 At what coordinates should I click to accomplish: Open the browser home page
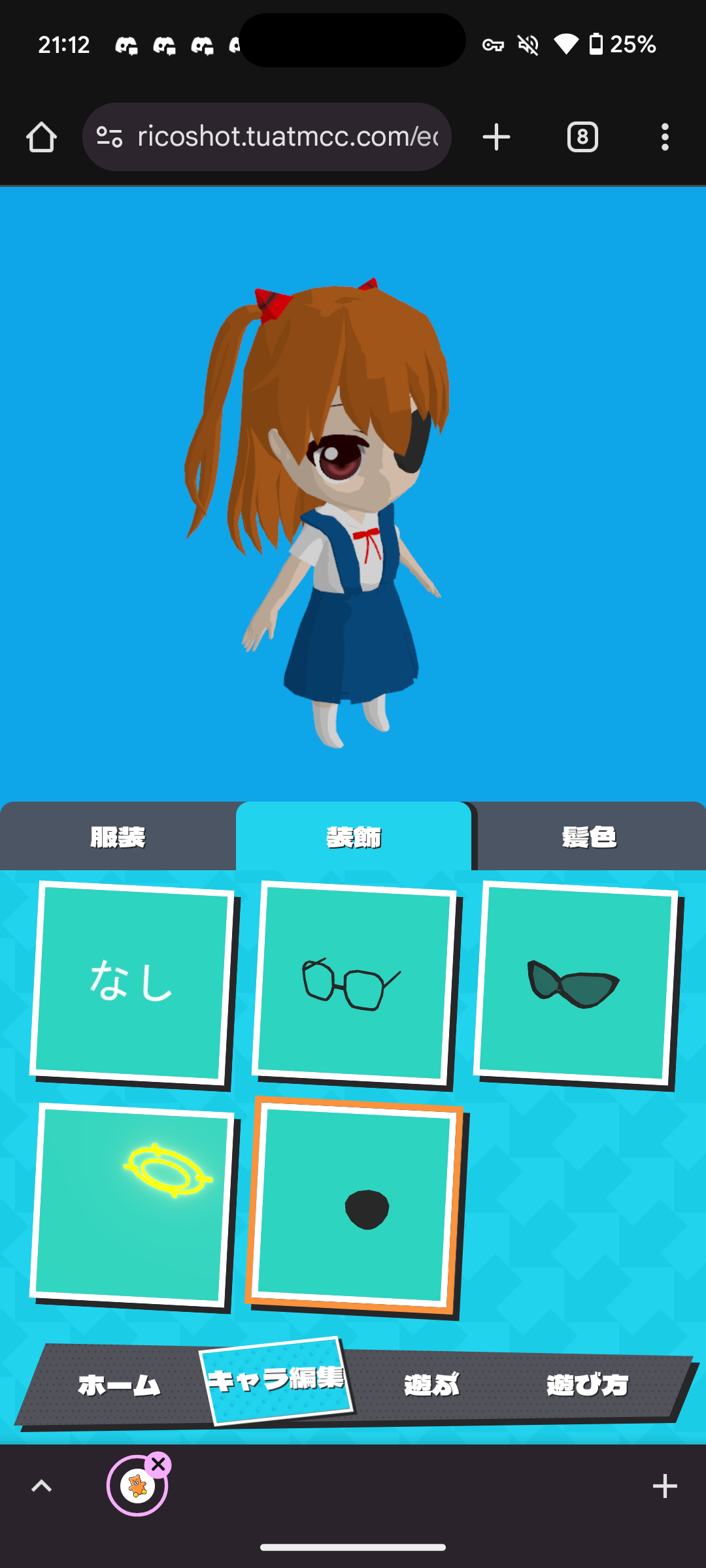41,137
